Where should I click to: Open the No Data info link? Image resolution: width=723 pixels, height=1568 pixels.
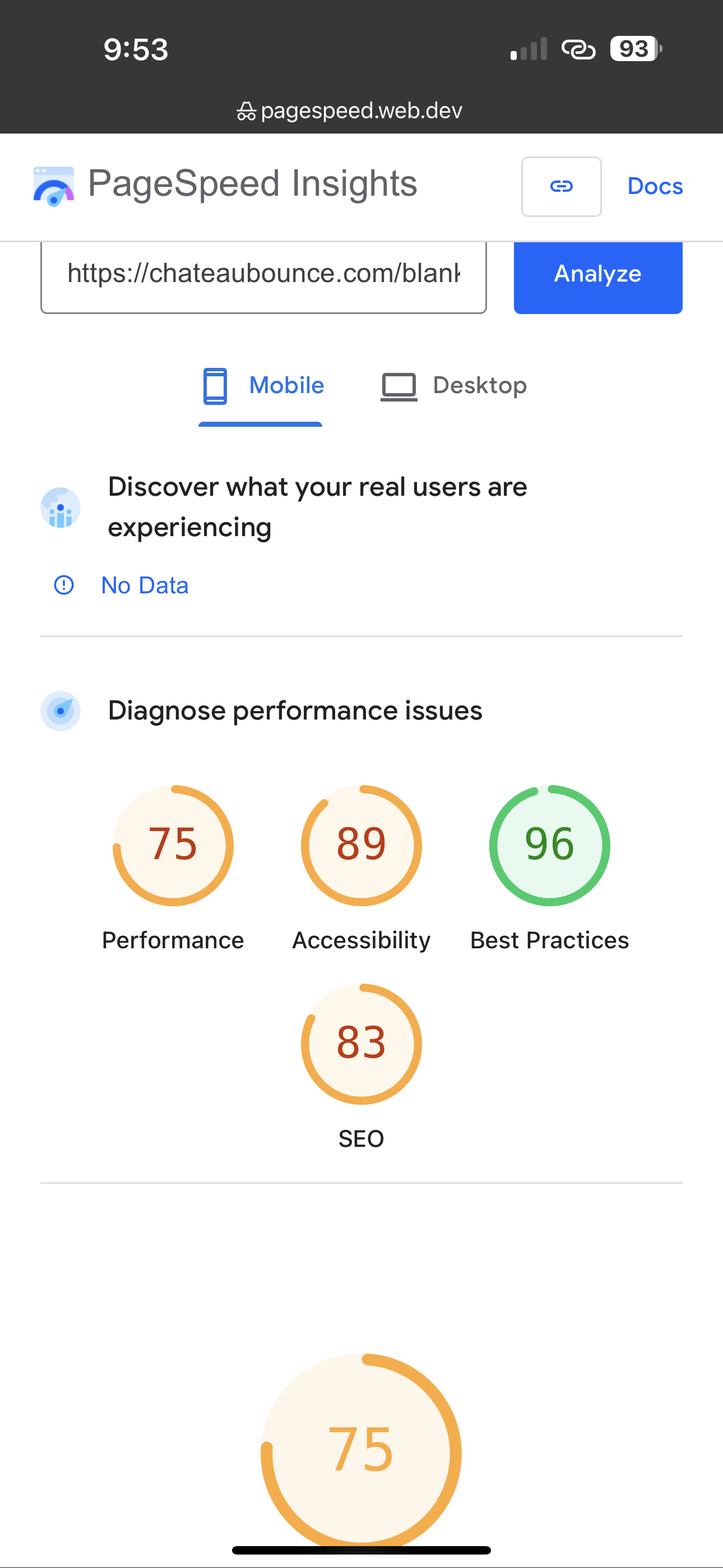pos(144,585)
